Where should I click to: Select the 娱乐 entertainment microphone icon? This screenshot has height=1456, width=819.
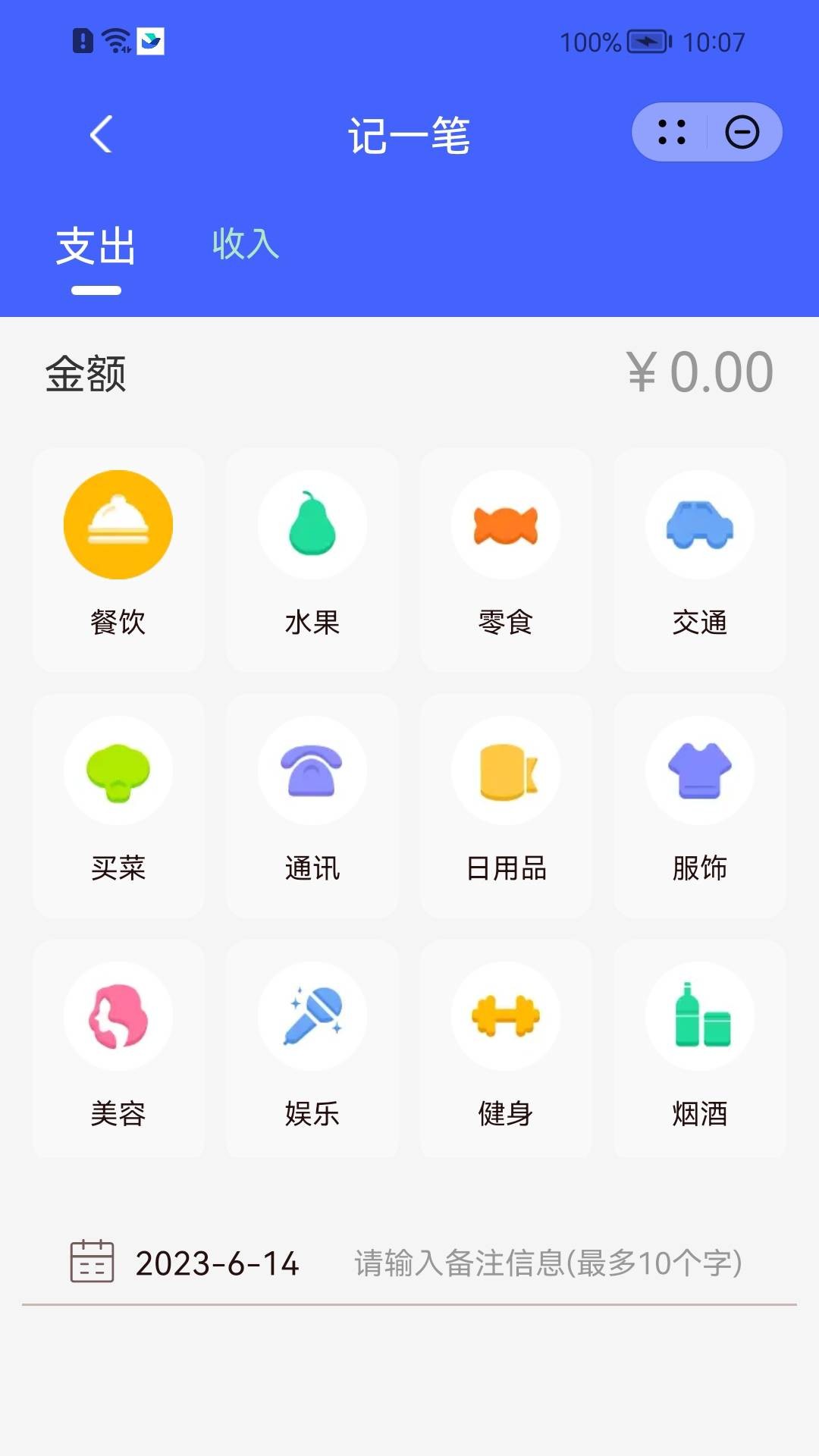[312, 1016]
